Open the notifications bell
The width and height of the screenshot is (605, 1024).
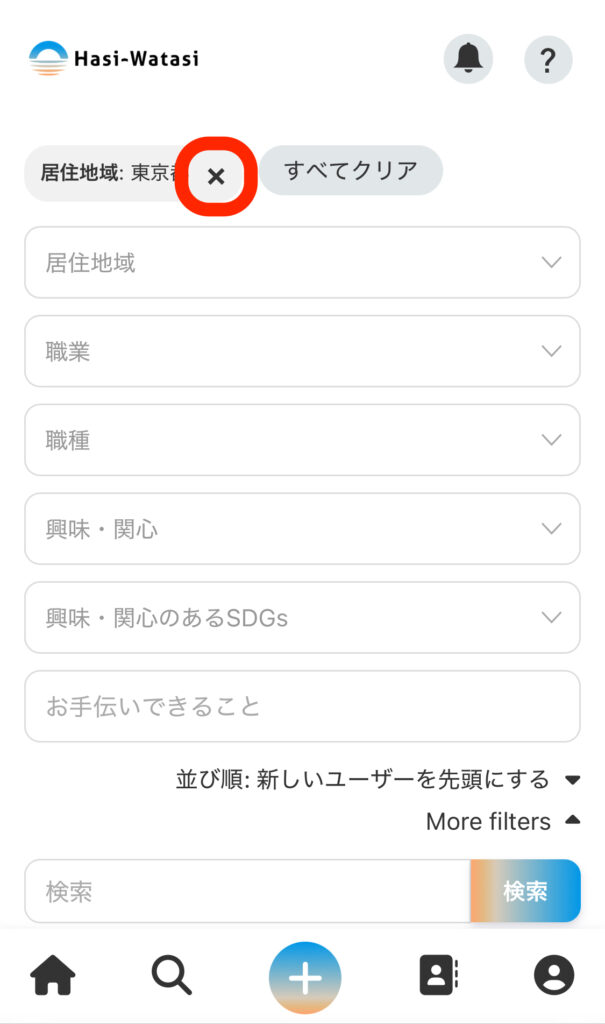(x=468, y=59)
